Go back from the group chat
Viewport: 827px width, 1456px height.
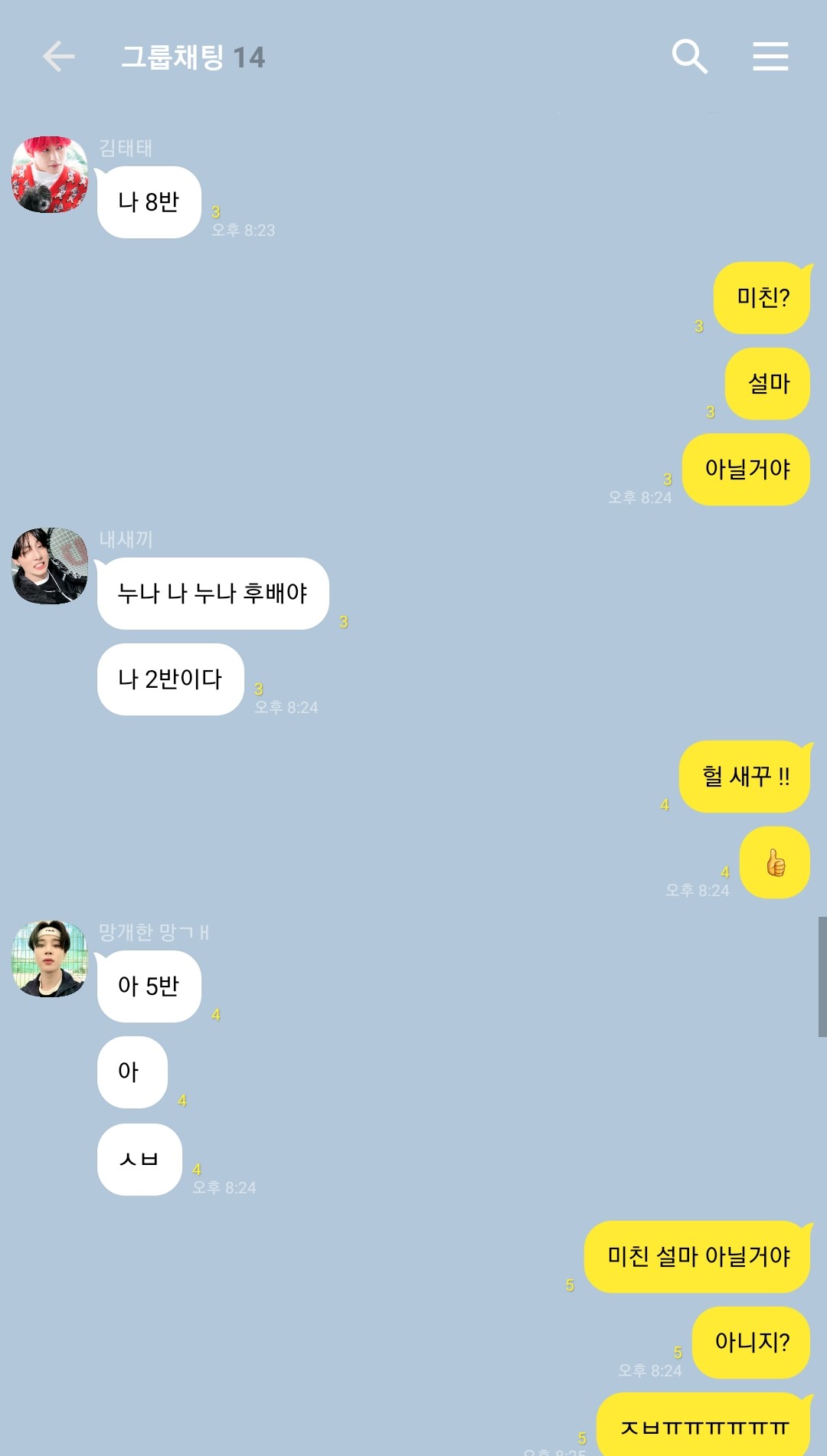click(58, 57)
